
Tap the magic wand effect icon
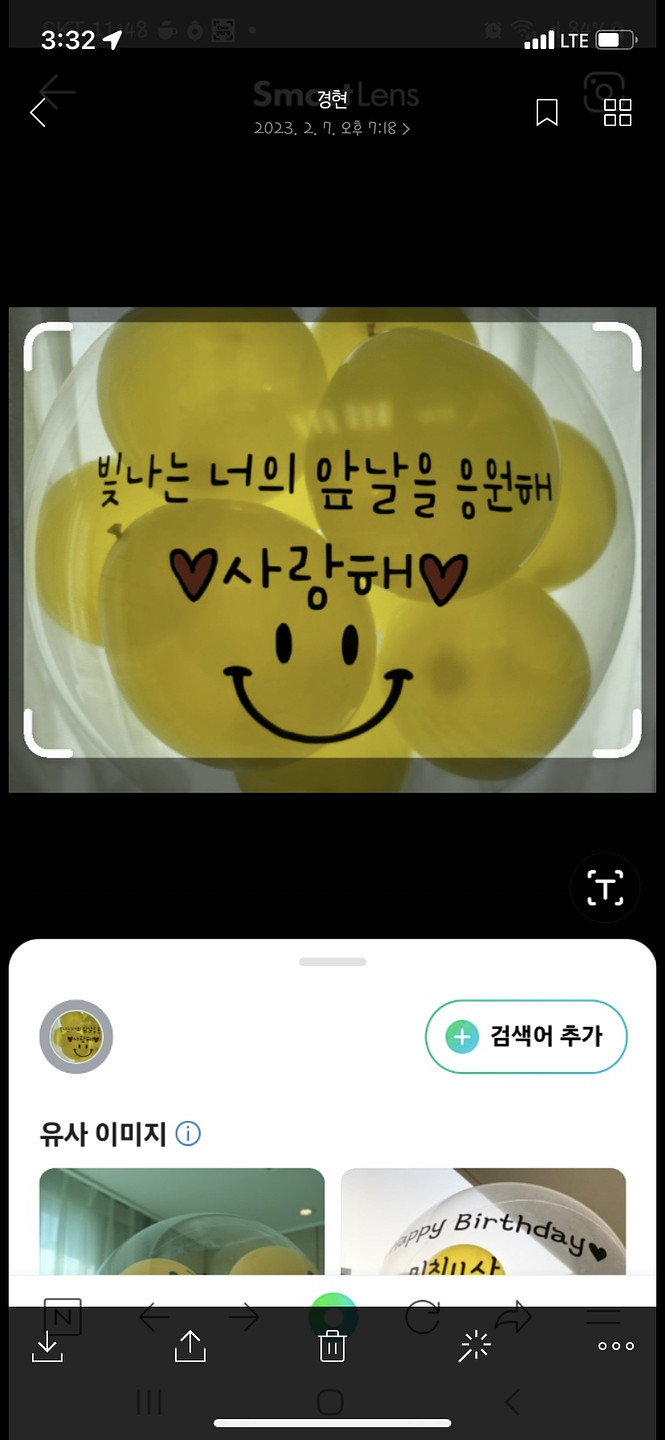[x=474, y=1346]
